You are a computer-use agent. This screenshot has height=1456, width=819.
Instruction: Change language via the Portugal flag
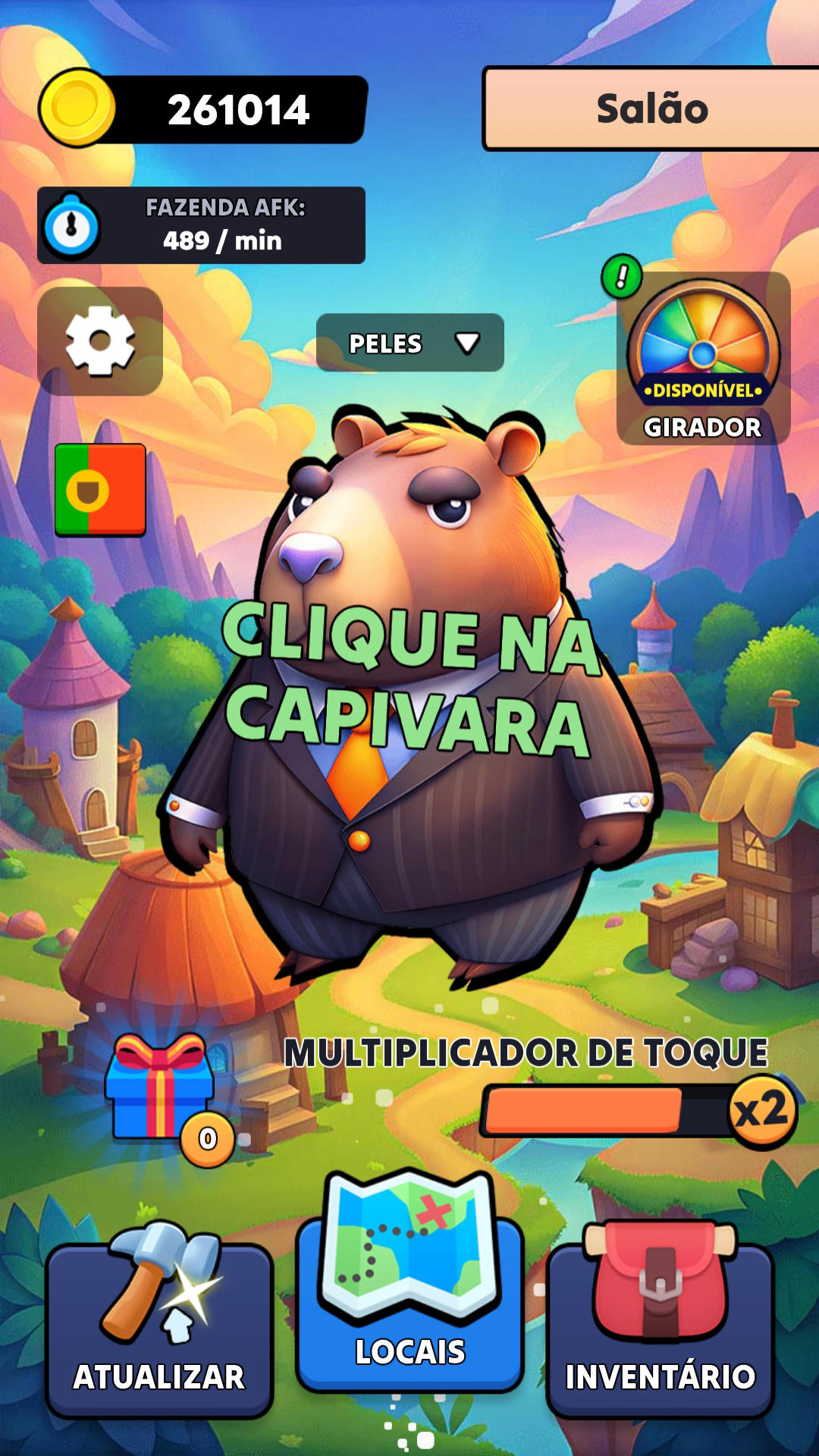pos(100,490)
